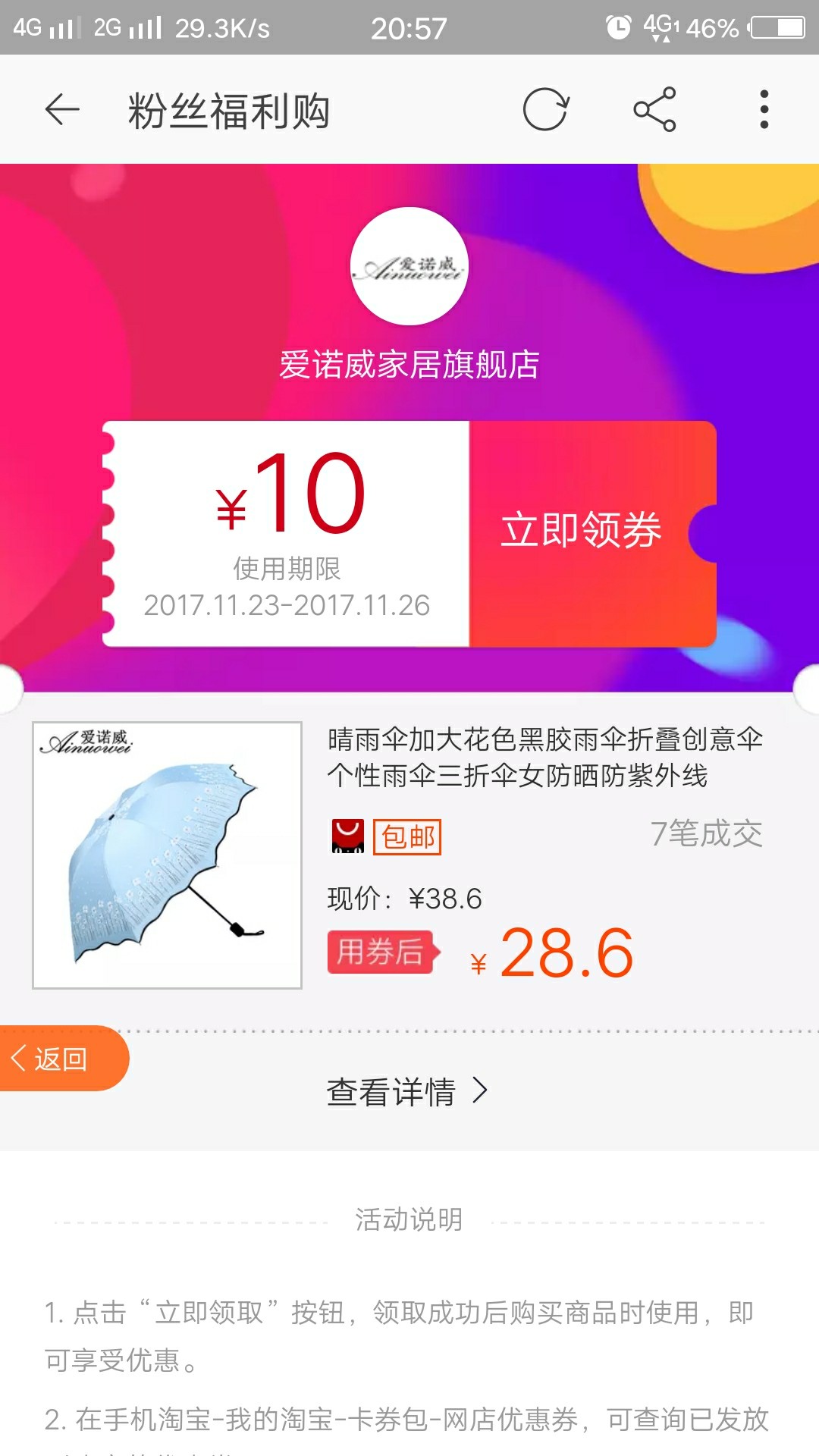Claim the ¥10 coupon via 立即领券
Viewport: 819px width, 1456px height.
tap(582, 531)
